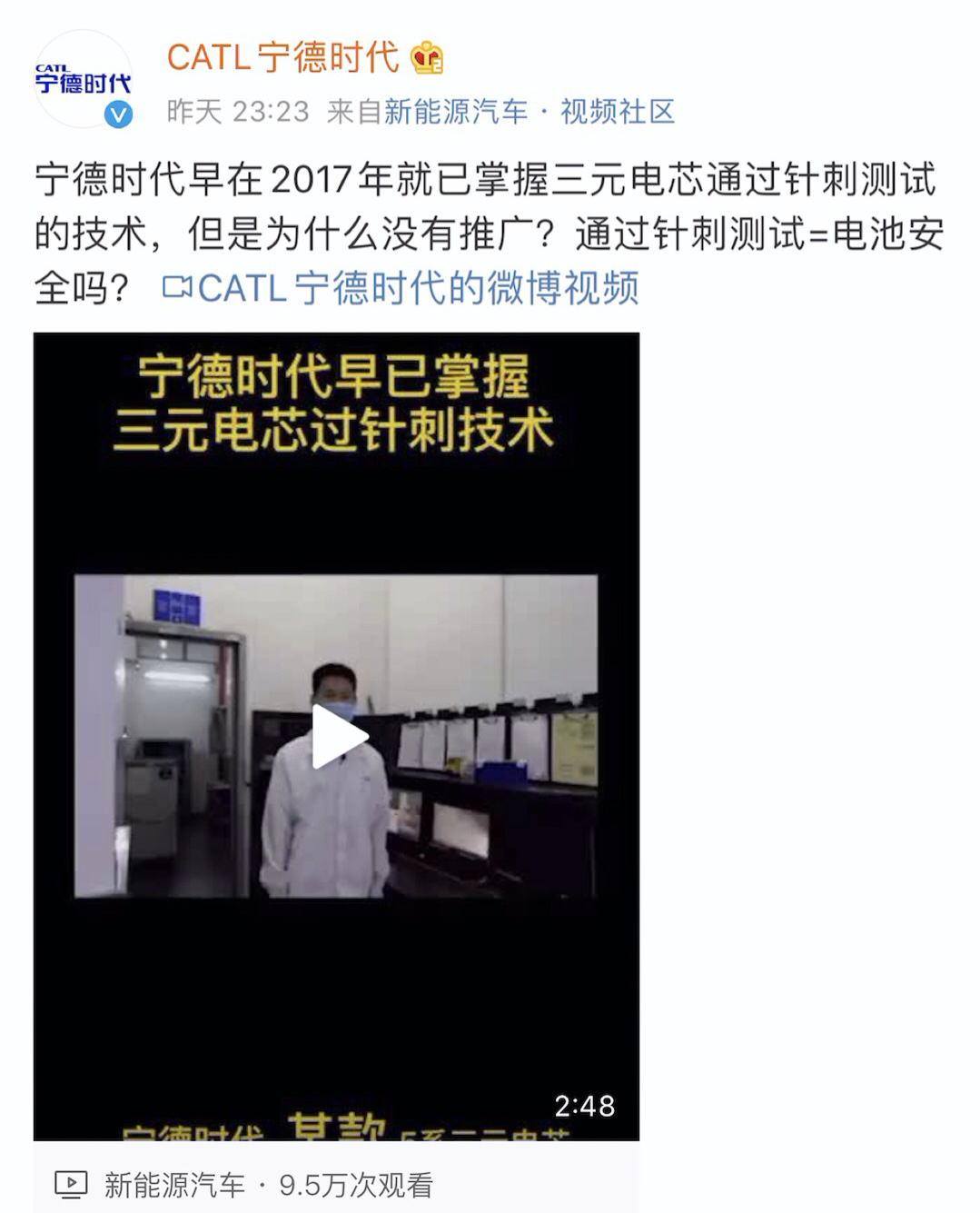Open 新能源汽车 · 视频社区 source link
Screen dimensions: 980x1213
(x=529, y=112)
